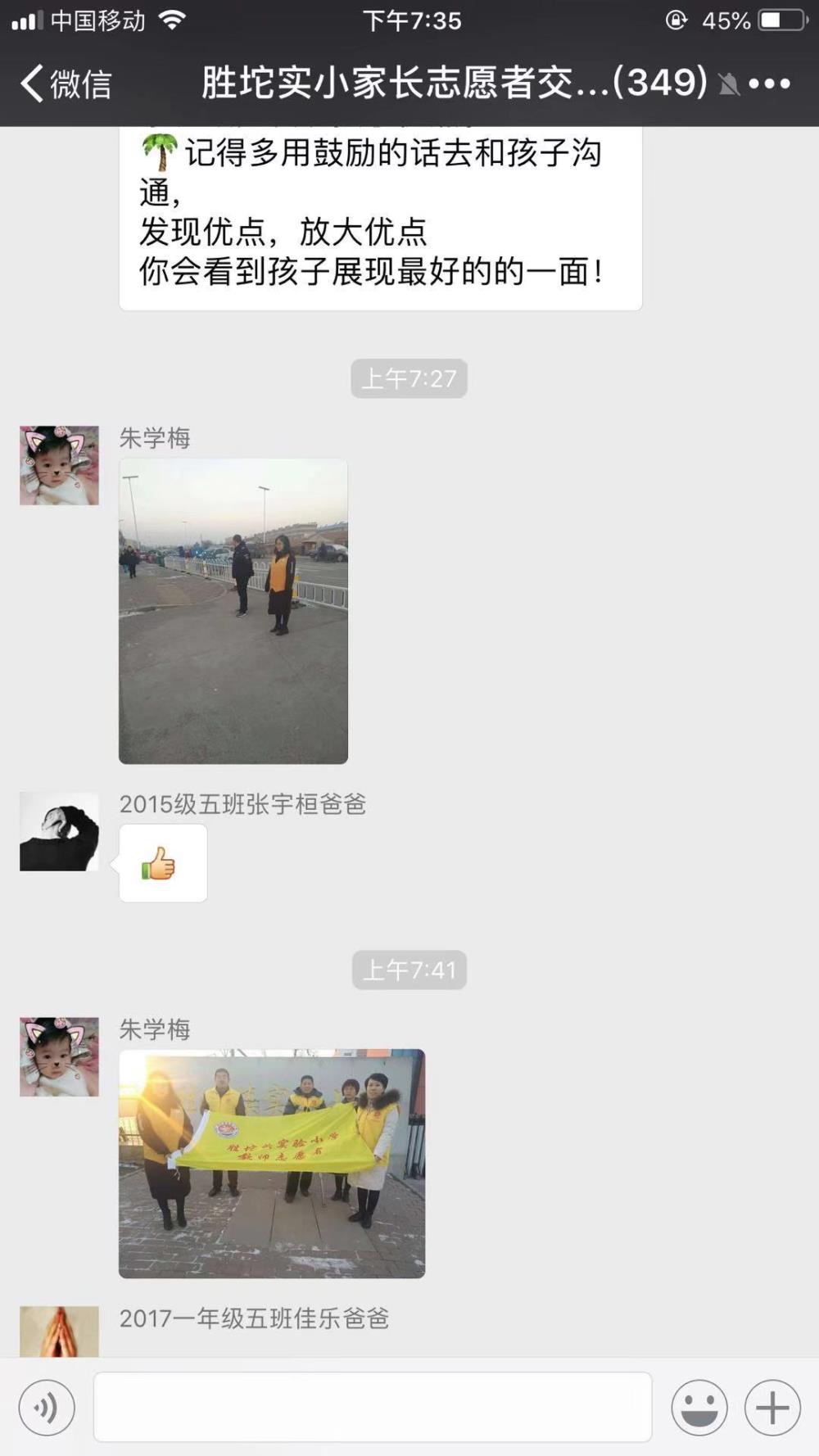View 朱学梅's yellow banner group photo
Image resolution: width=819 pixels, height=1456 pixels.
point(272,1164)
